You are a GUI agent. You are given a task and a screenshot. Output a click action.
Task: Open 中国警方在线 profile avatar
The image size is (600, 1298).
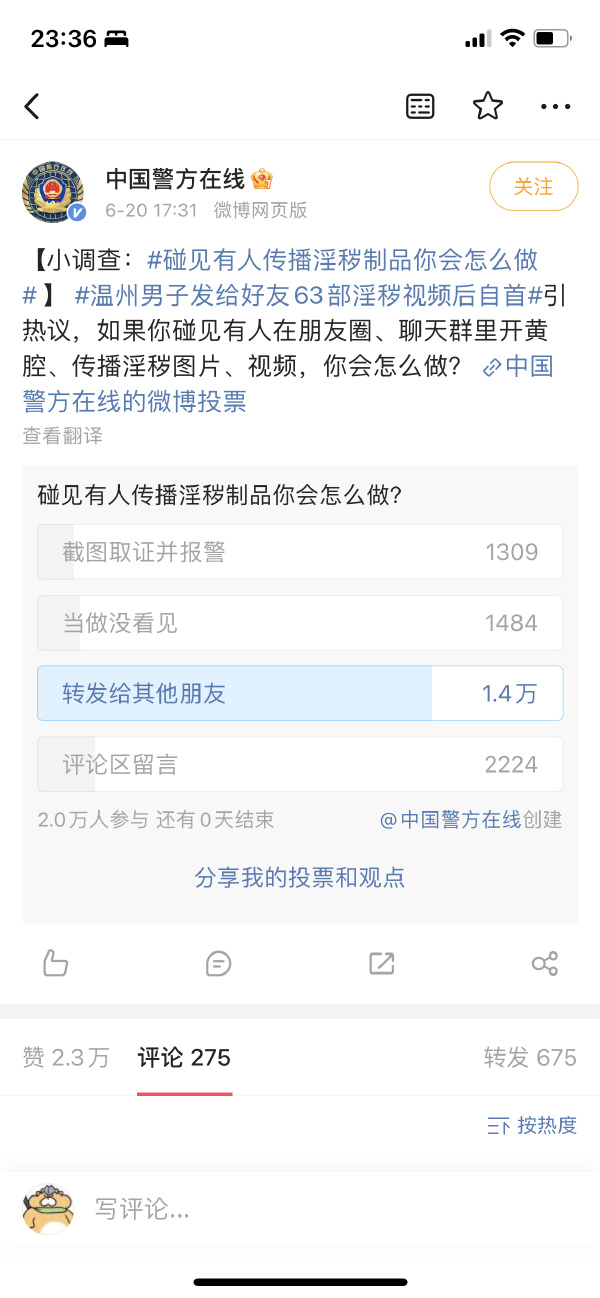(53, 190)
